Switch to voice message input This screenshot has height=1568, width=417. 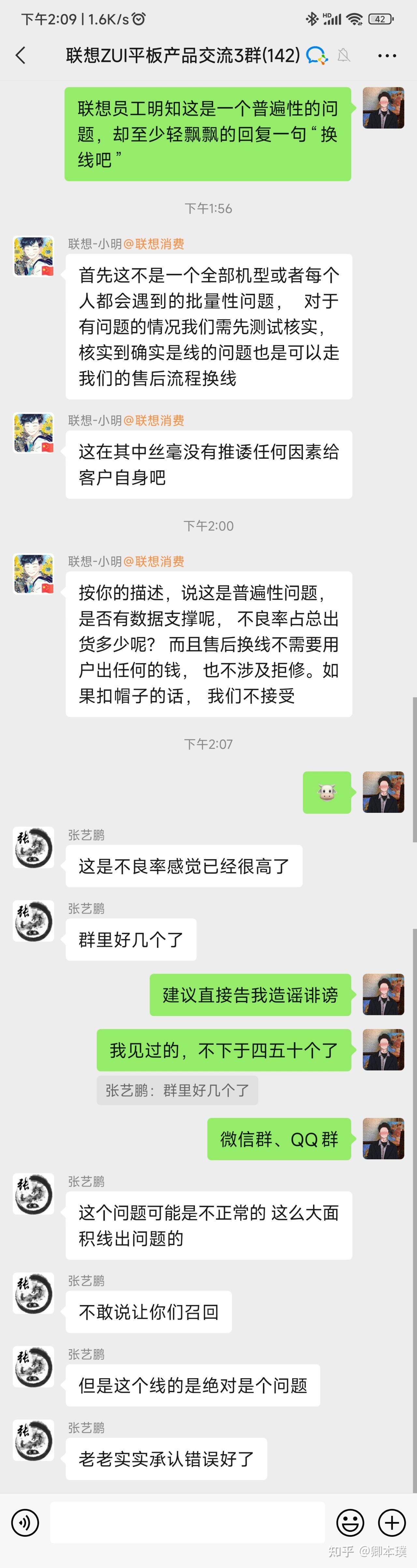point(25,1522)
